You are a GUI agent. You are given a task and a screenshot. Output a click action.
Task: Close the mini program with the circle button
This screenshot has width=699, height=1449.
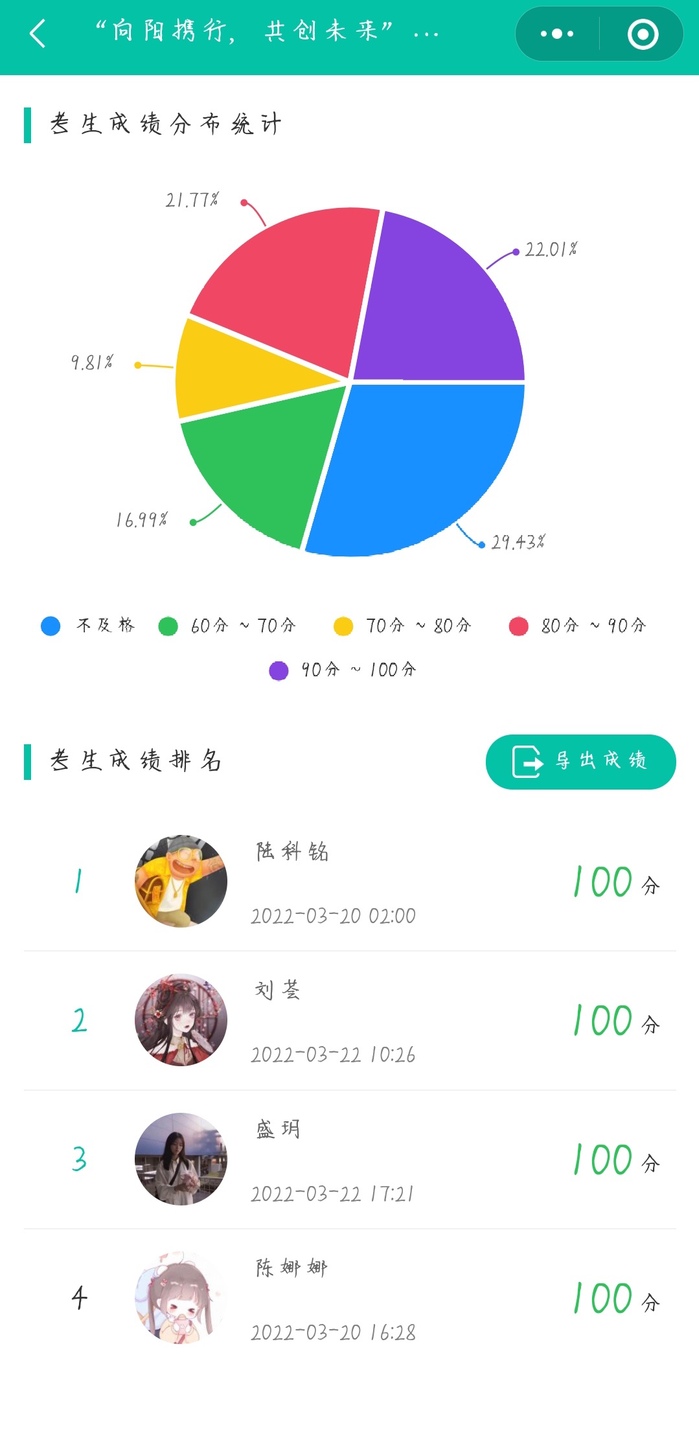click(x=642, y=34)
